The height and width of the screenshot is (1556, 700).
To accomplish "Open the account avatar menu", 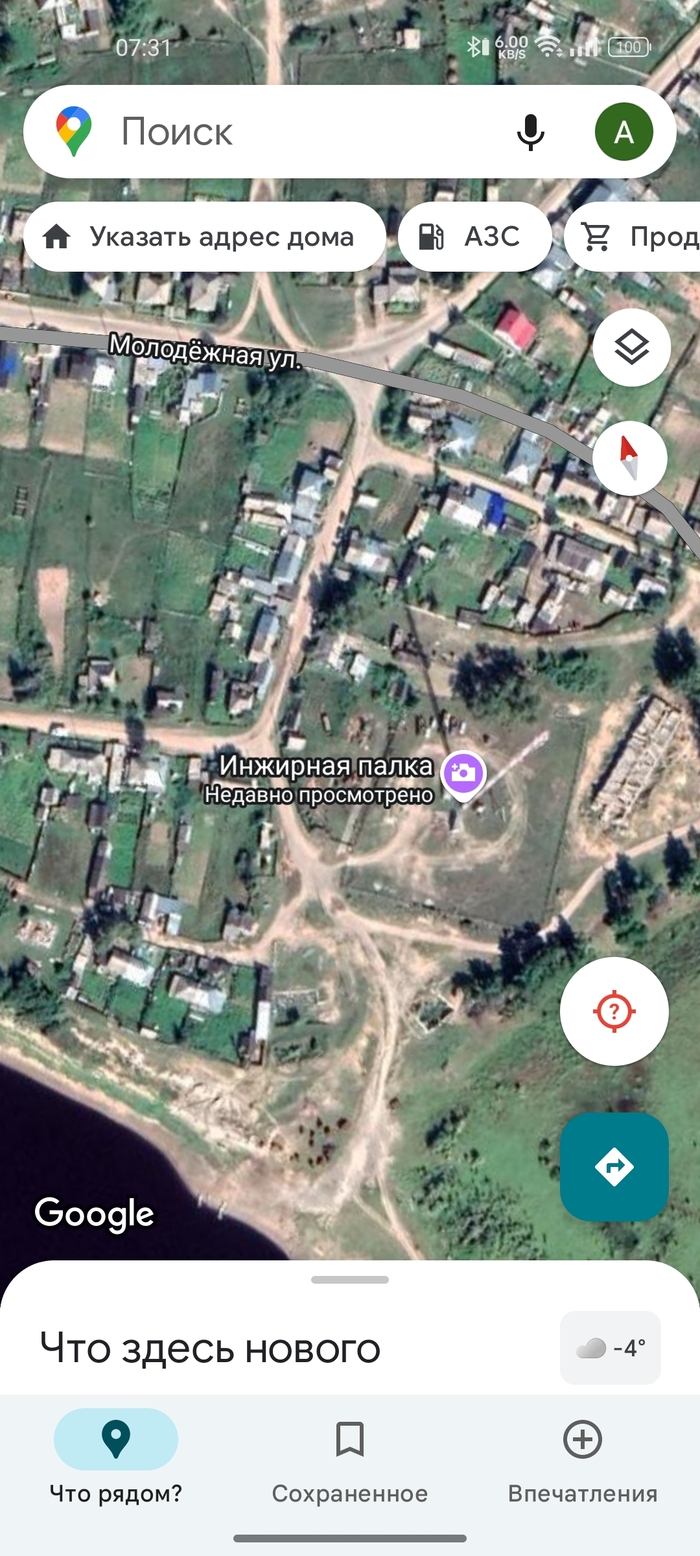I will click(623, 131).
